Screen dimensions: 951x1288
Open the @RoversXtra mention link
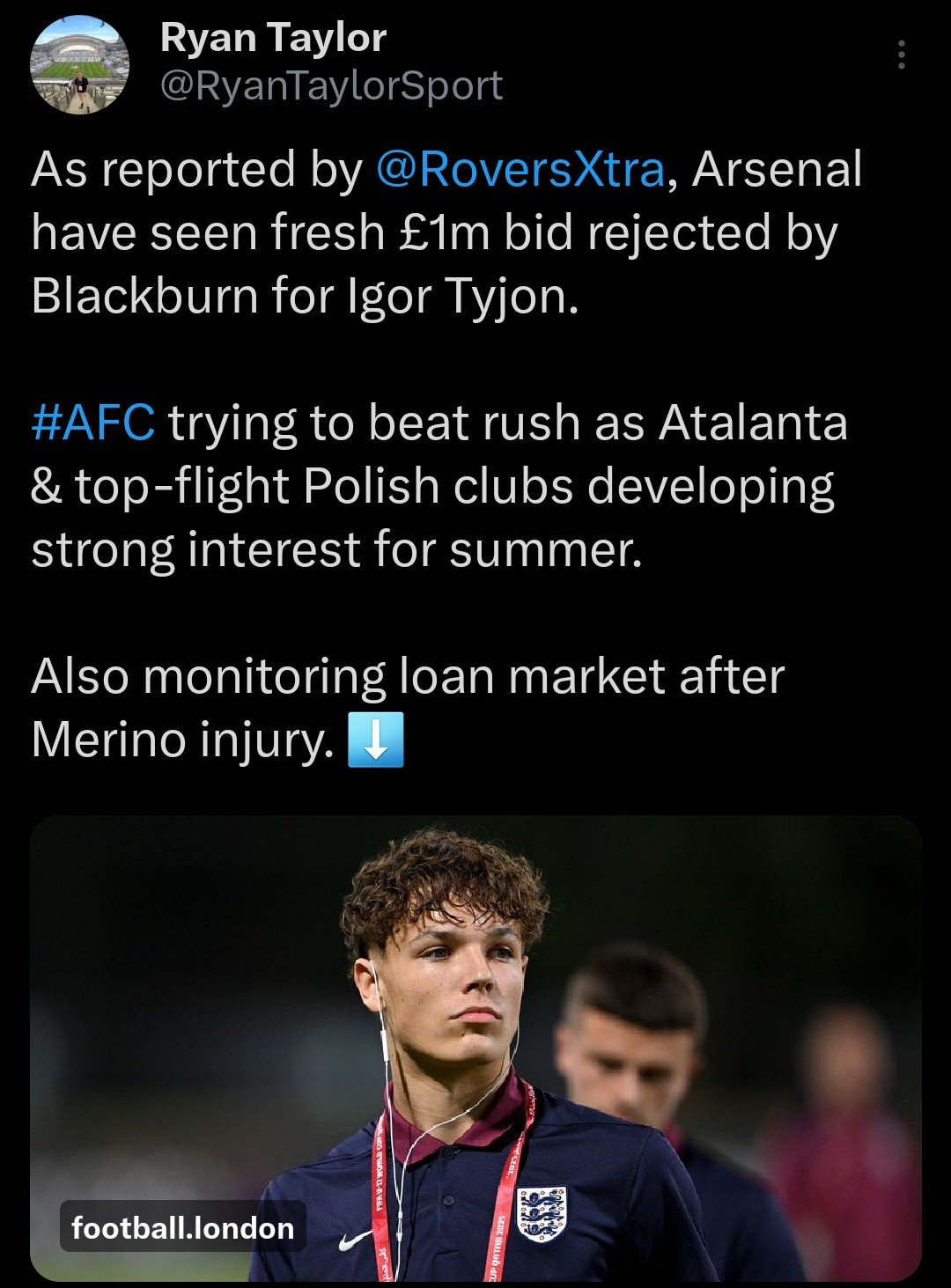tap(520, 169)
